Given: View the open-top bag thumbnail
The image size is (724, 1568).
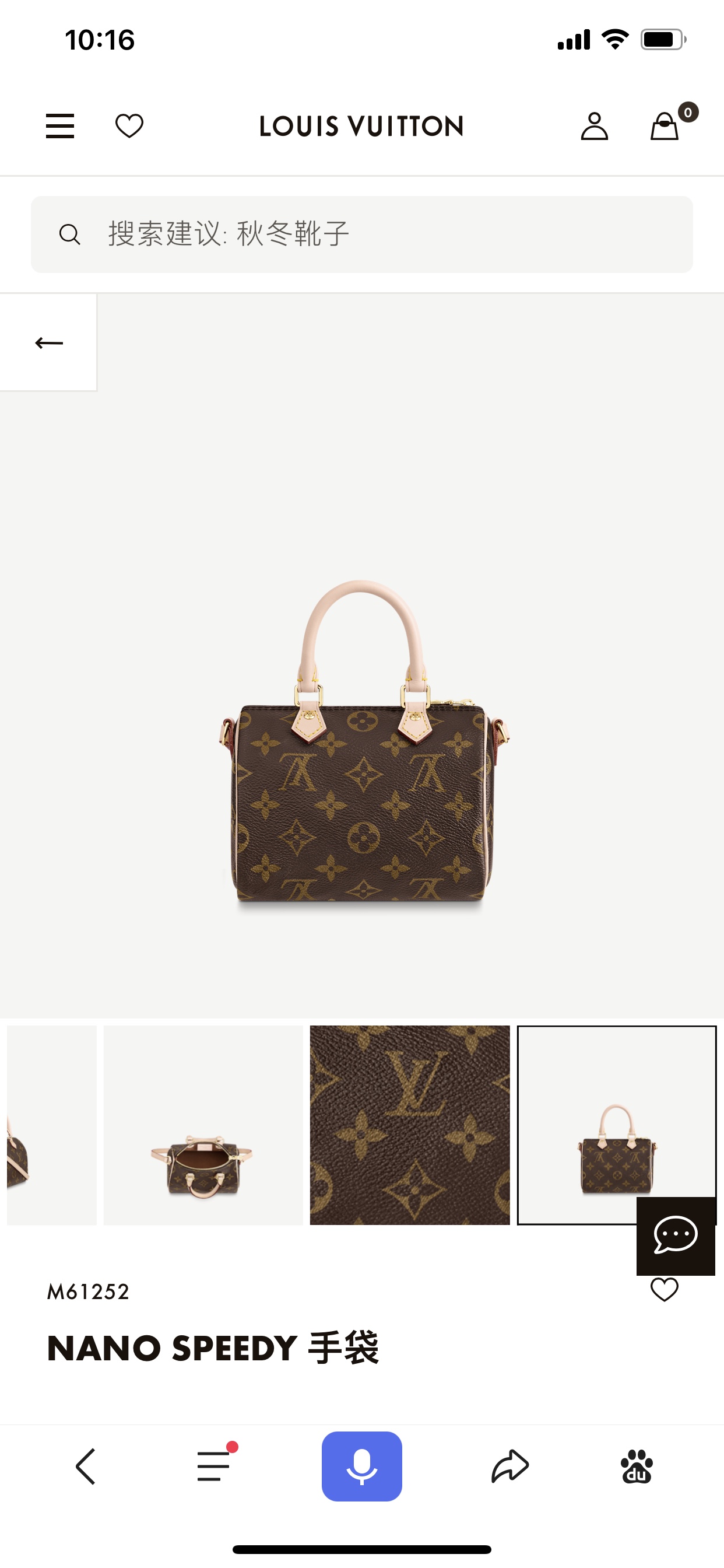Looking at the screenshot, I should coord(203,1125).
